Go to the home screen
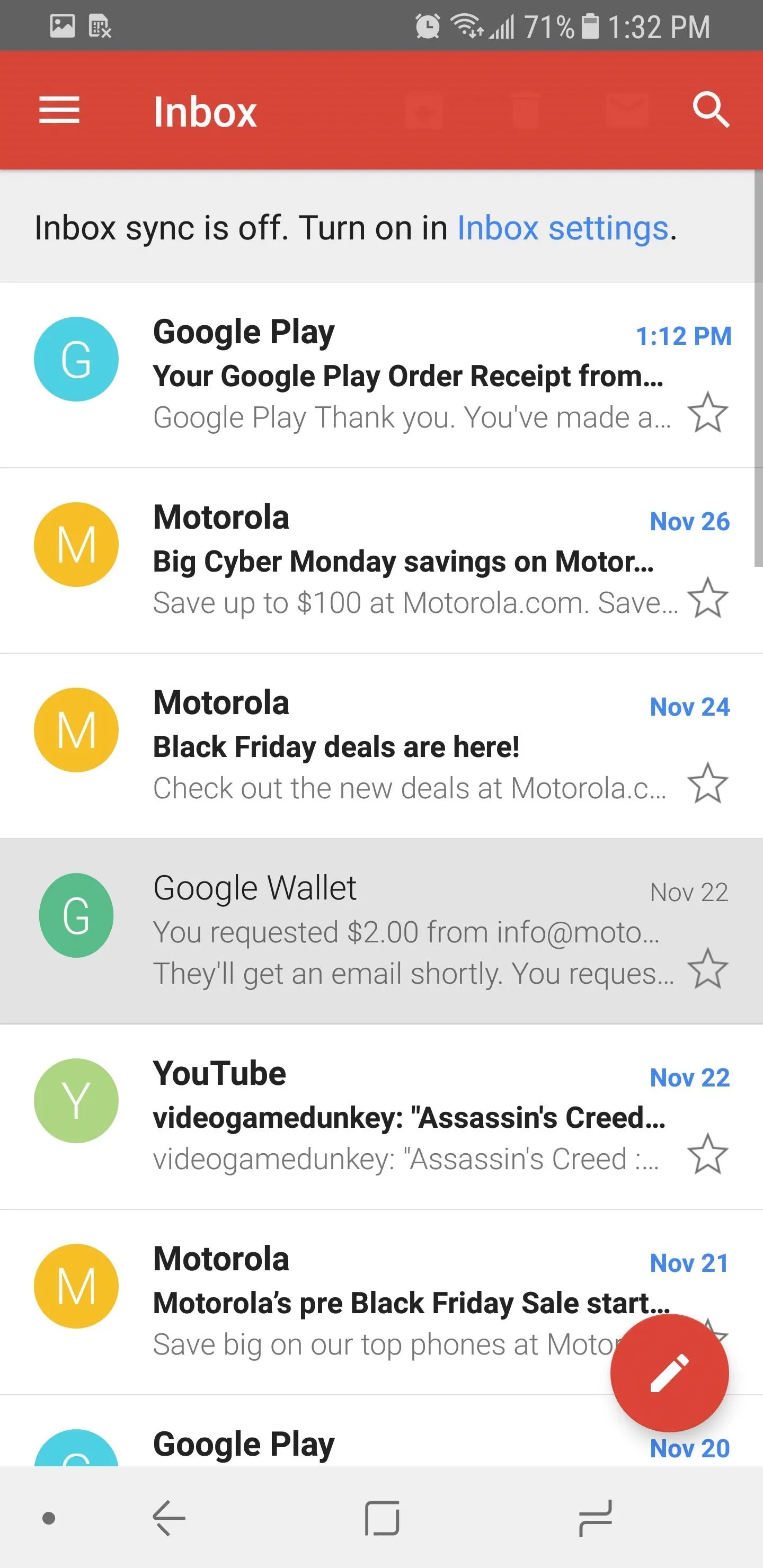Screen dimensions: 763x1568 (x=382, y=1518)
